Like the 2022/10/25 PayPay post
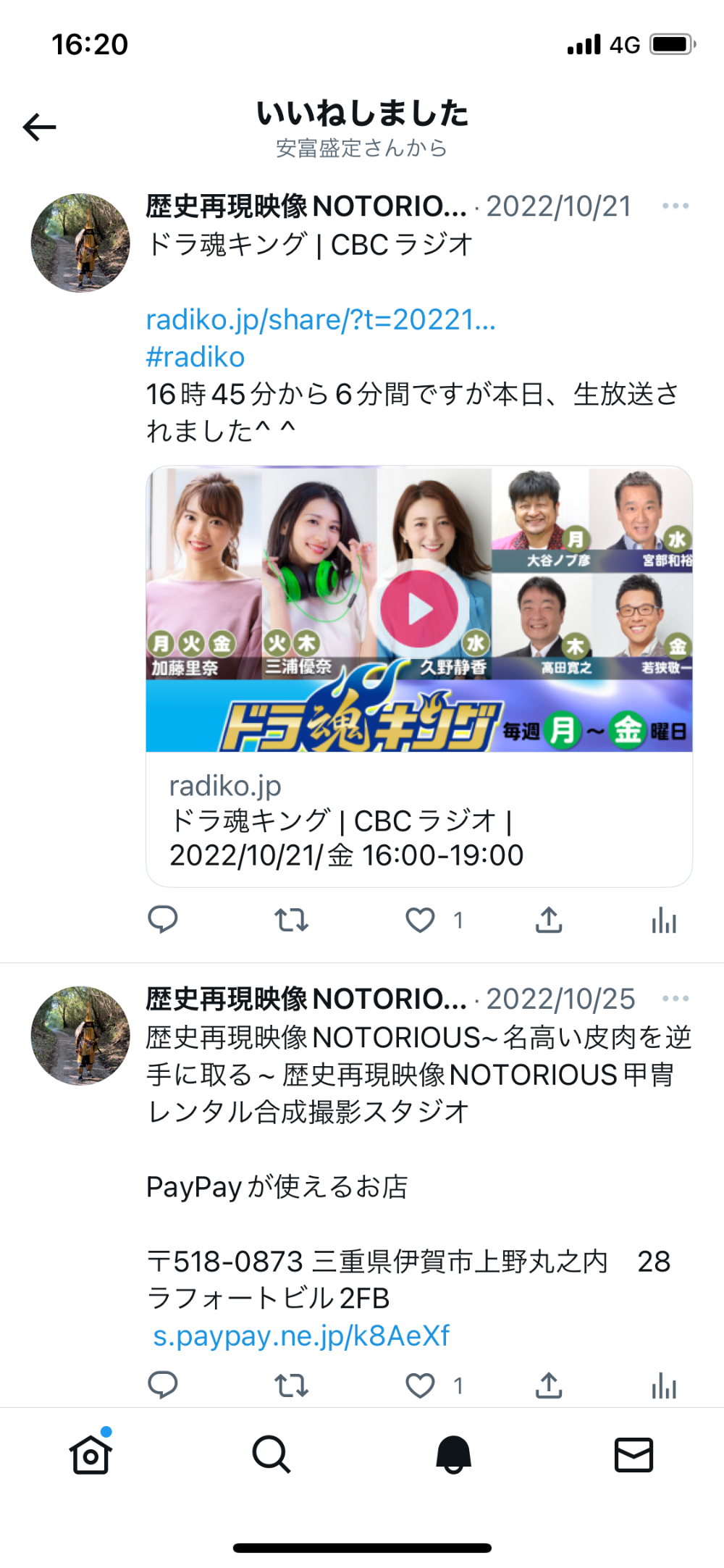The width and height of the screenshot is (724, 1568). point(420,1385)
